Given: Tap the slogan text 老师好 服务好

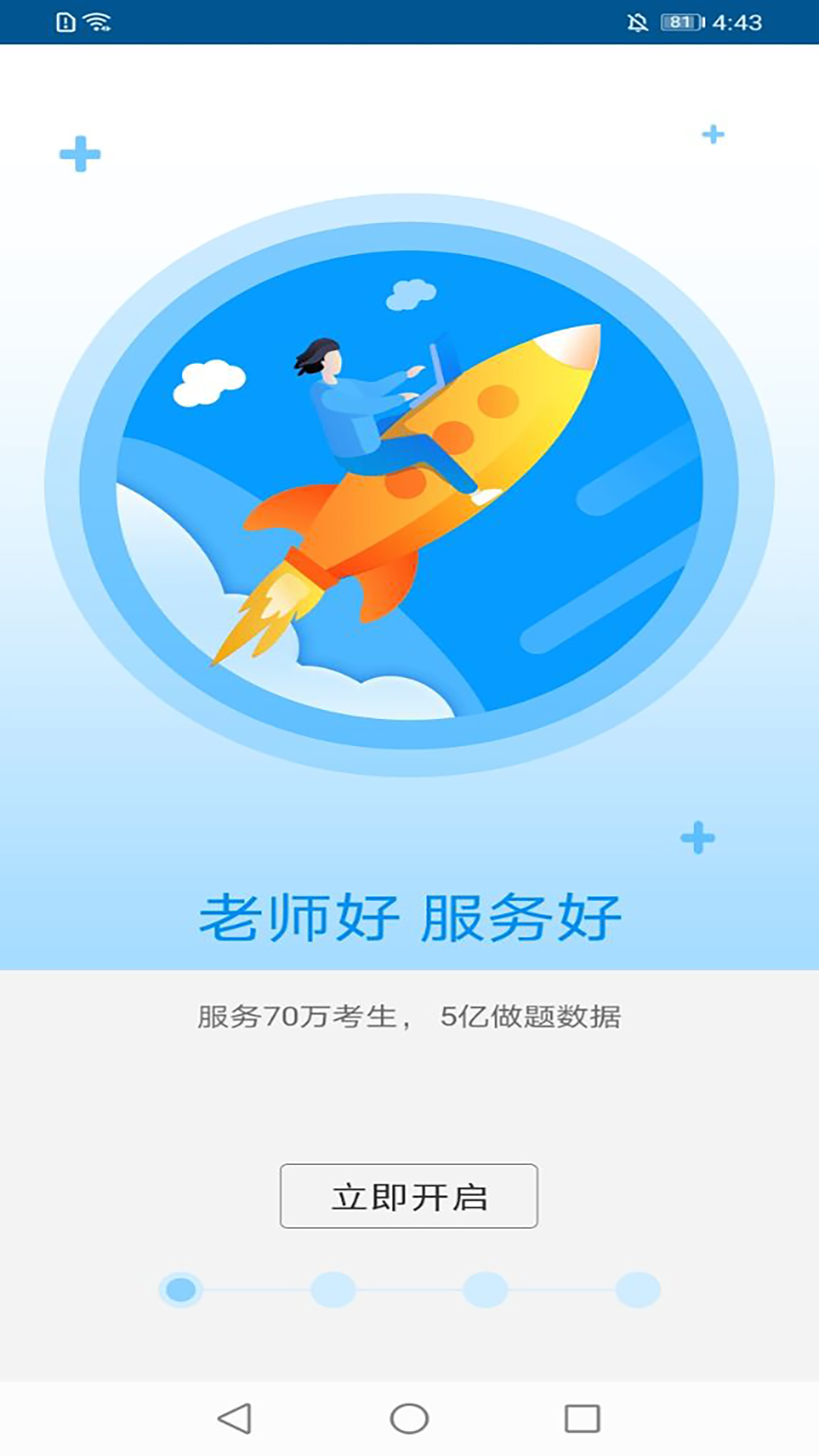Looking at the screenshot, I should point(409,918).
